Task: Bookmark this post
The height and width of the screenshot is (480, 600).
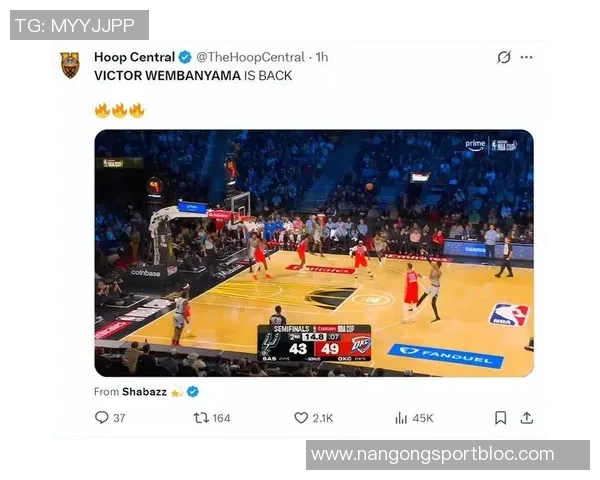Action: (500, 418)
